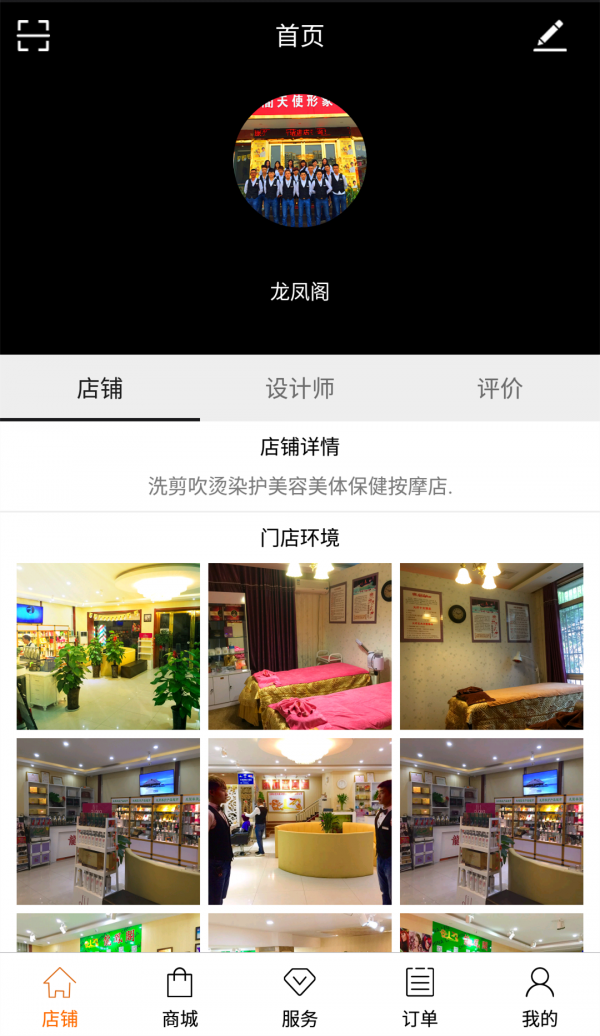600x1036 pixels.
Task: Switch to the 设计师 tab
Action: (300, 388)
